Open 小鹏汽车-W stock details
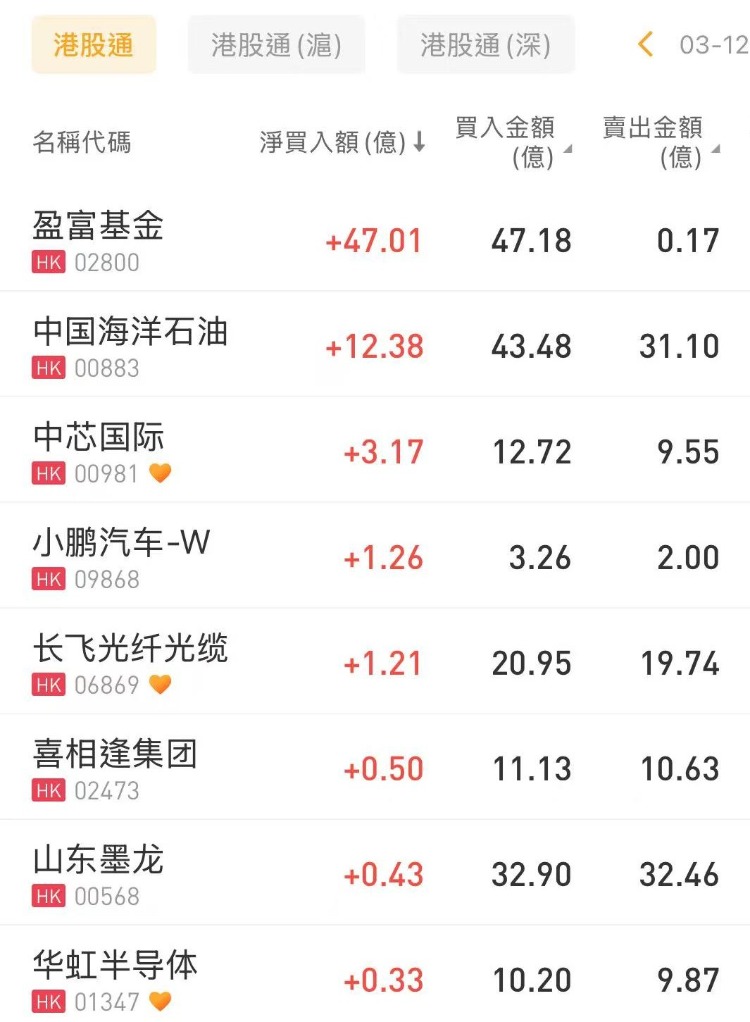This screenshot has width=750, height=1022. tap(122, 543)
